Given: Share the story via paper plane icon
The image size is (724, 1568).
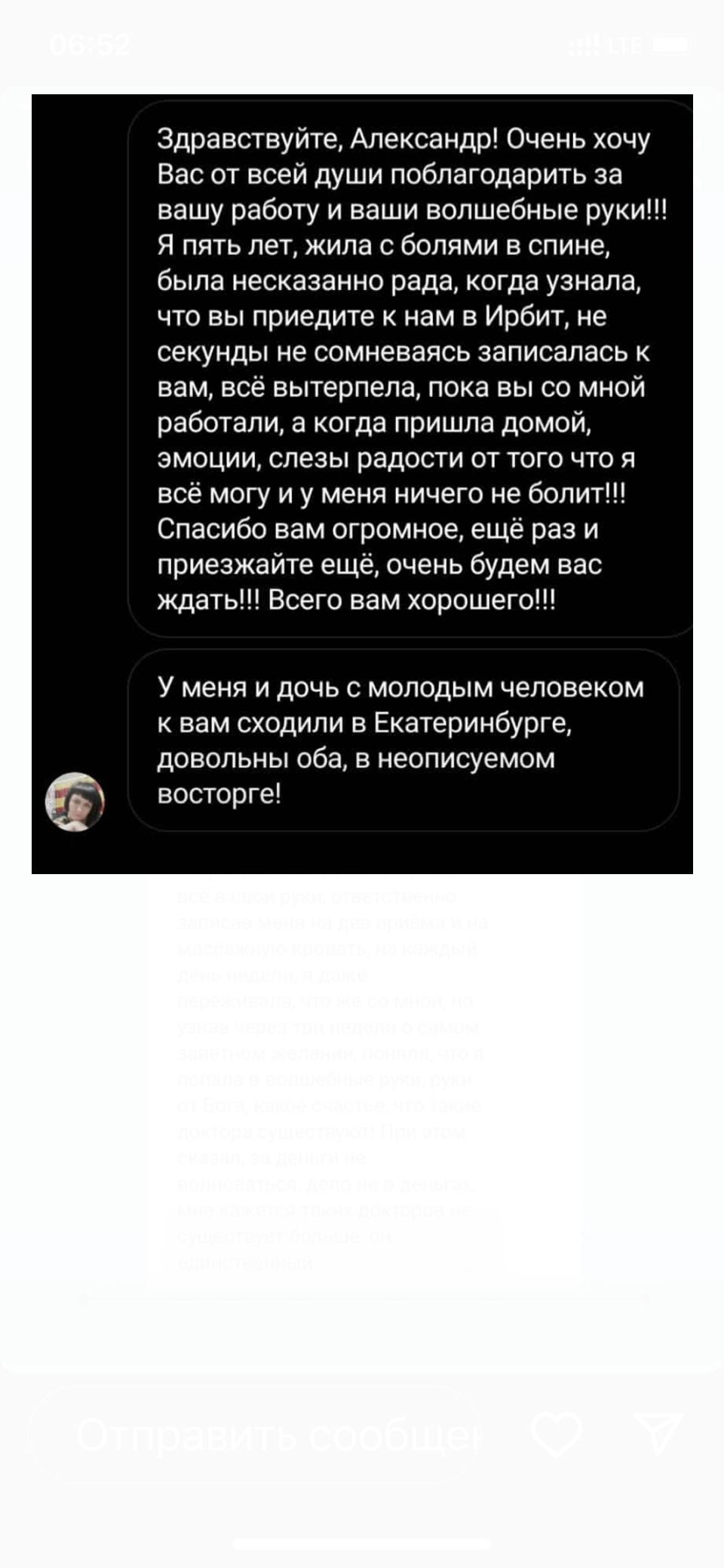Looking at the screenshot, I should [658, 1432].
